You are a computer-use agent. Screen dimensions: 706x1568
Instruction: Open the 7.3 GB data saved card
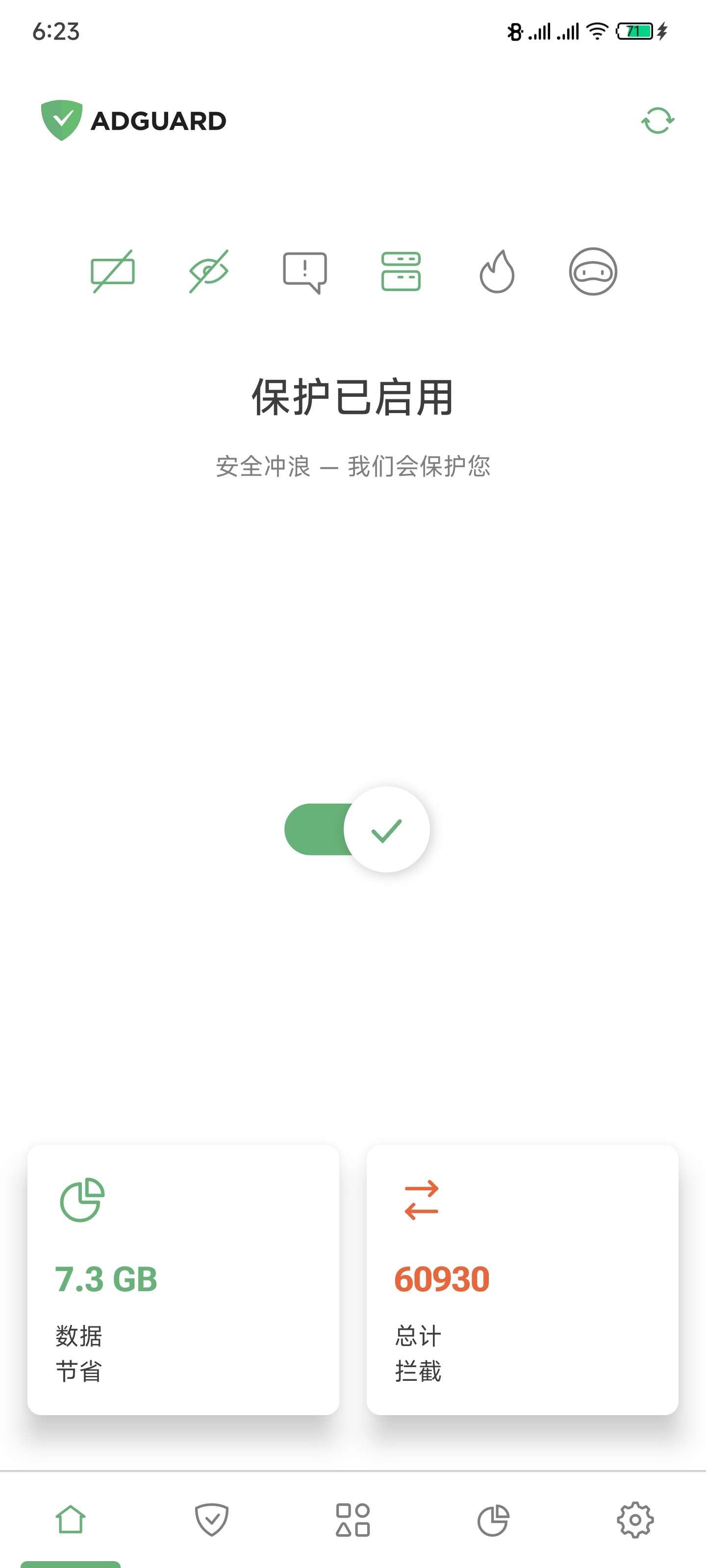(183, 1279)
